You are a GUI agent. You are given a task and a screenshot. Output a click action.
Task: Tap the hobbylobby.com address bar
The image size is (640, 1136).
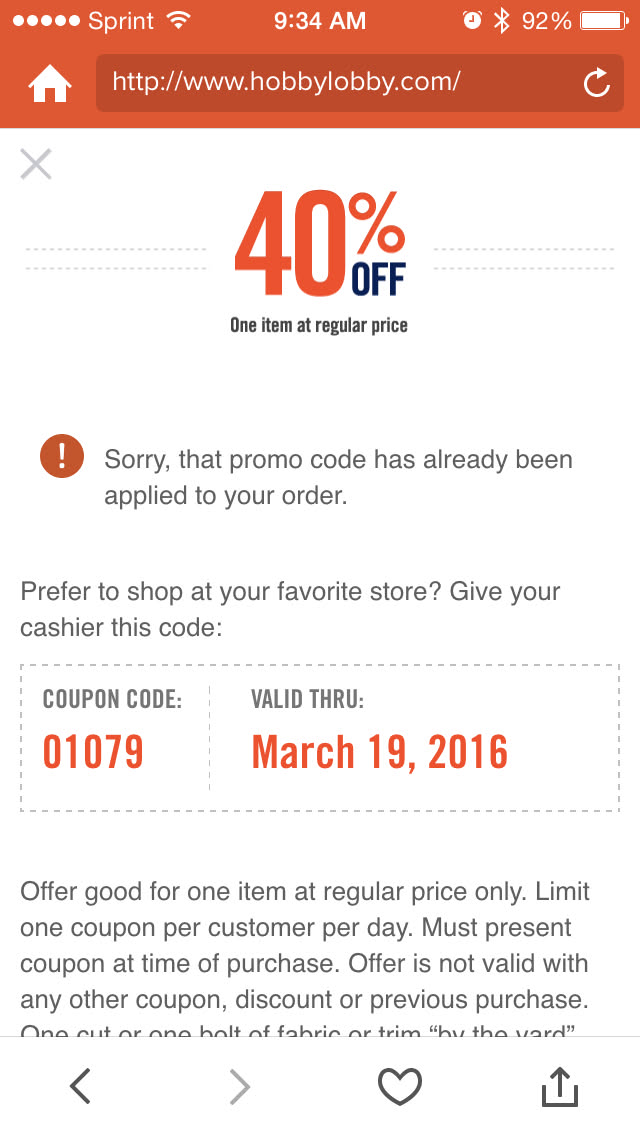(330, 83)
